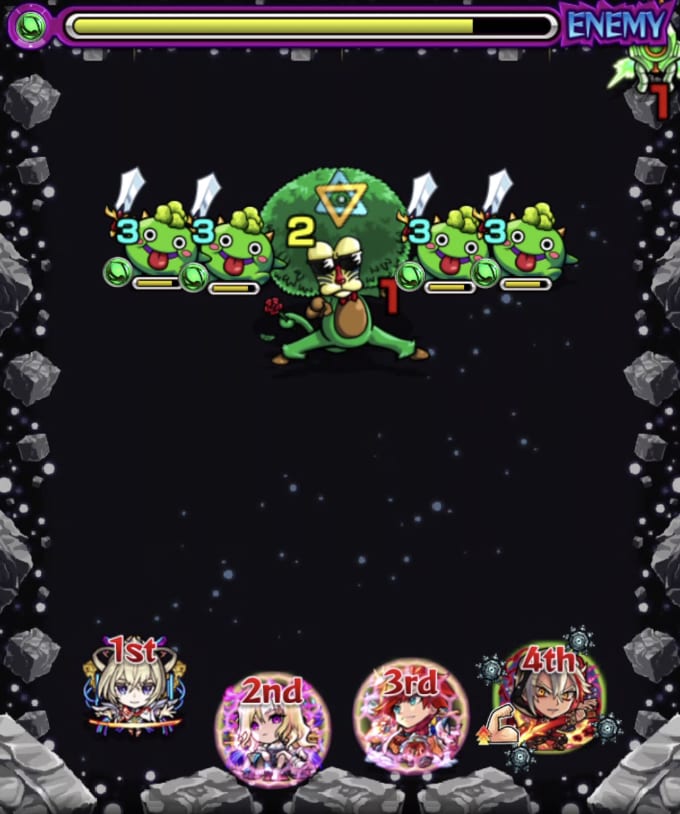Select the 1st turn monster
Image resolution: width=680 pixels, height=814 pixels.
point(135,690)
